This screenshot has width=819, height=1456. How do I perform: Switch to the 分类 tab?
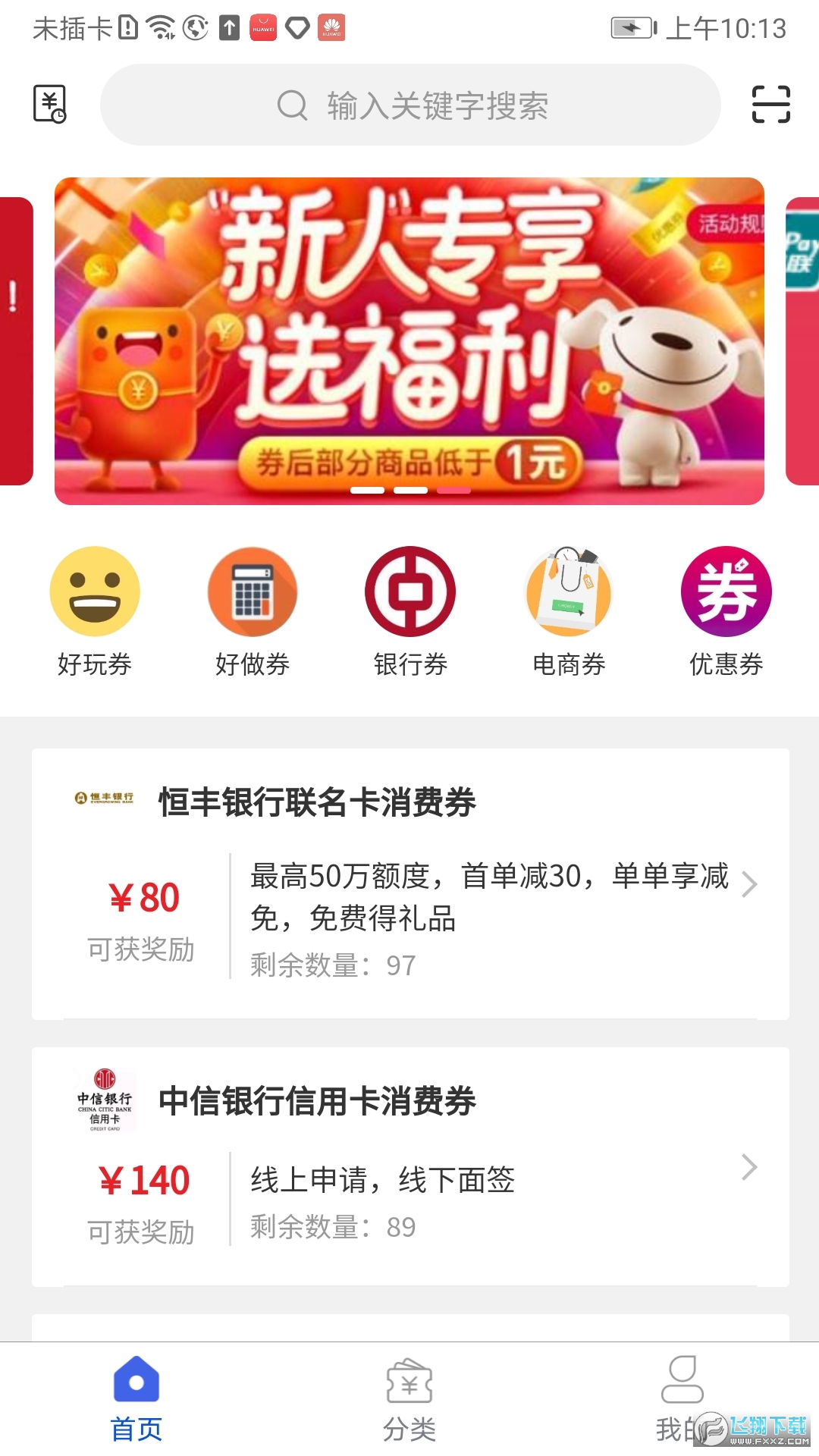(409, 1399)
